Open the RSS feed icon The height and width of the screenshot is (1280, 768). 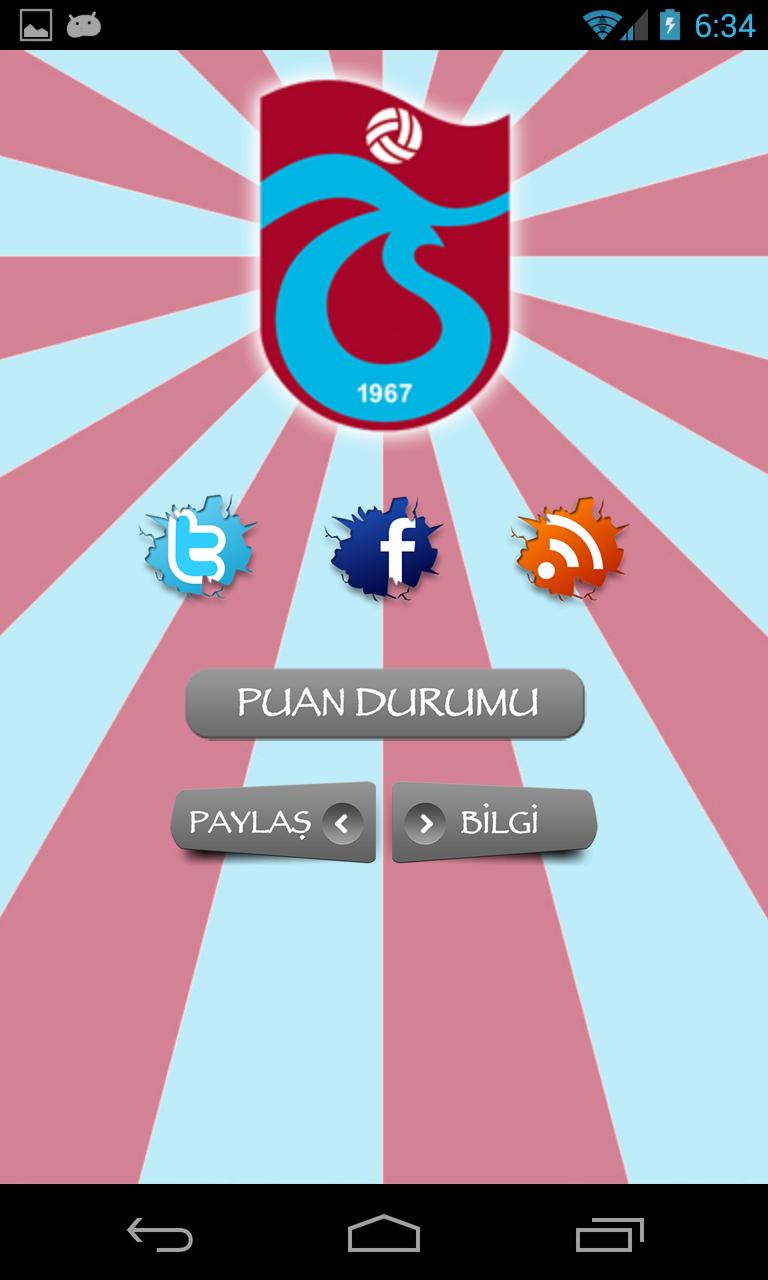coord(571,548)
